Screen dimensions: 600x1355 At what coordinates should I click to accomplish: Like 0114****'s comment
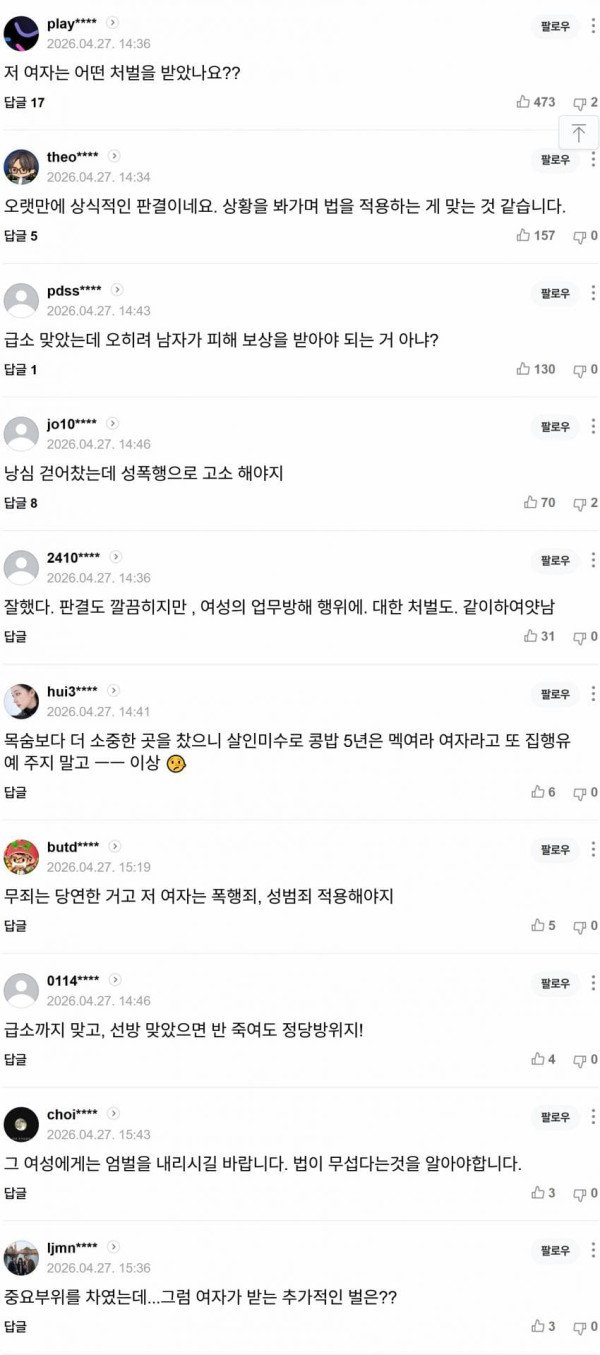point(538,1059)
